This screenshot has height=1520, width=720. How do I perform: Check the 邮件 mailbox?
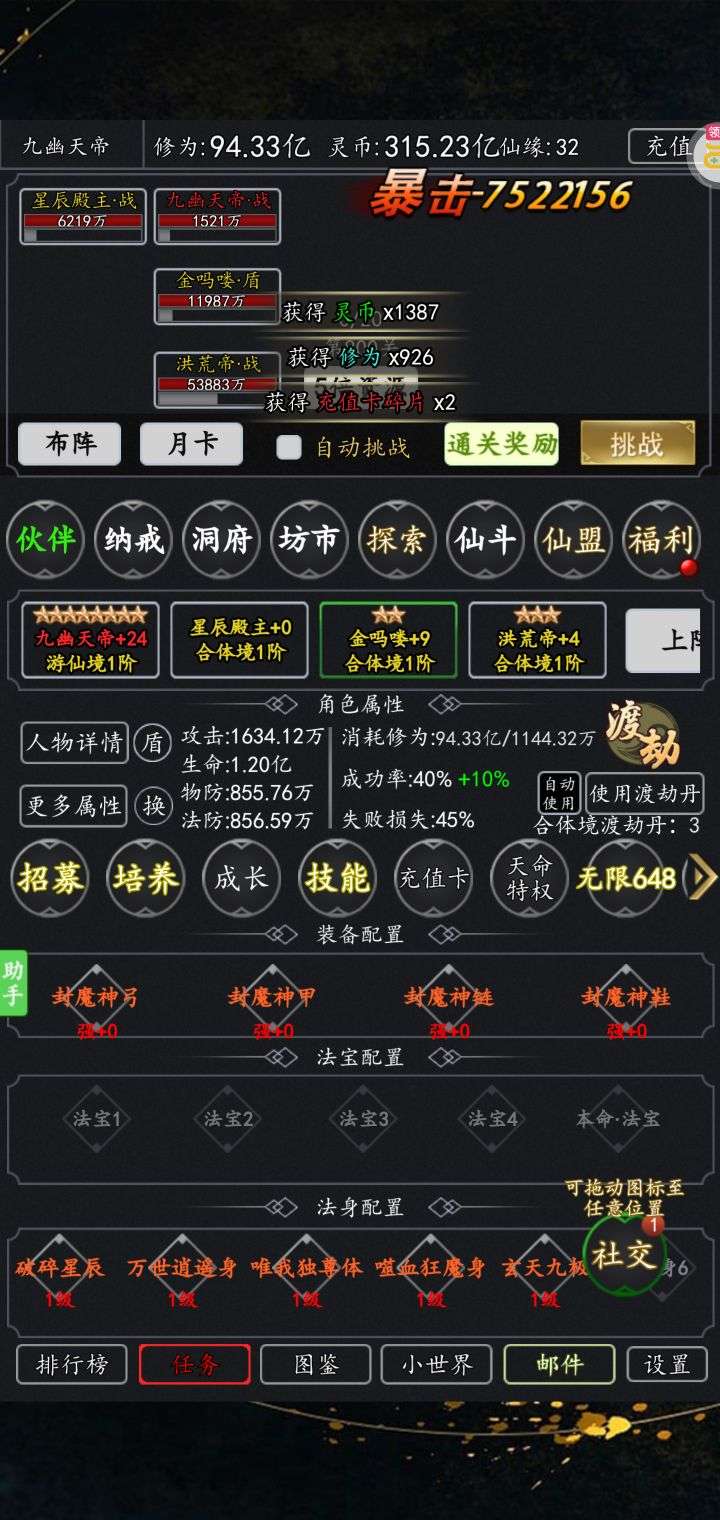click(x=558, y=1364)
